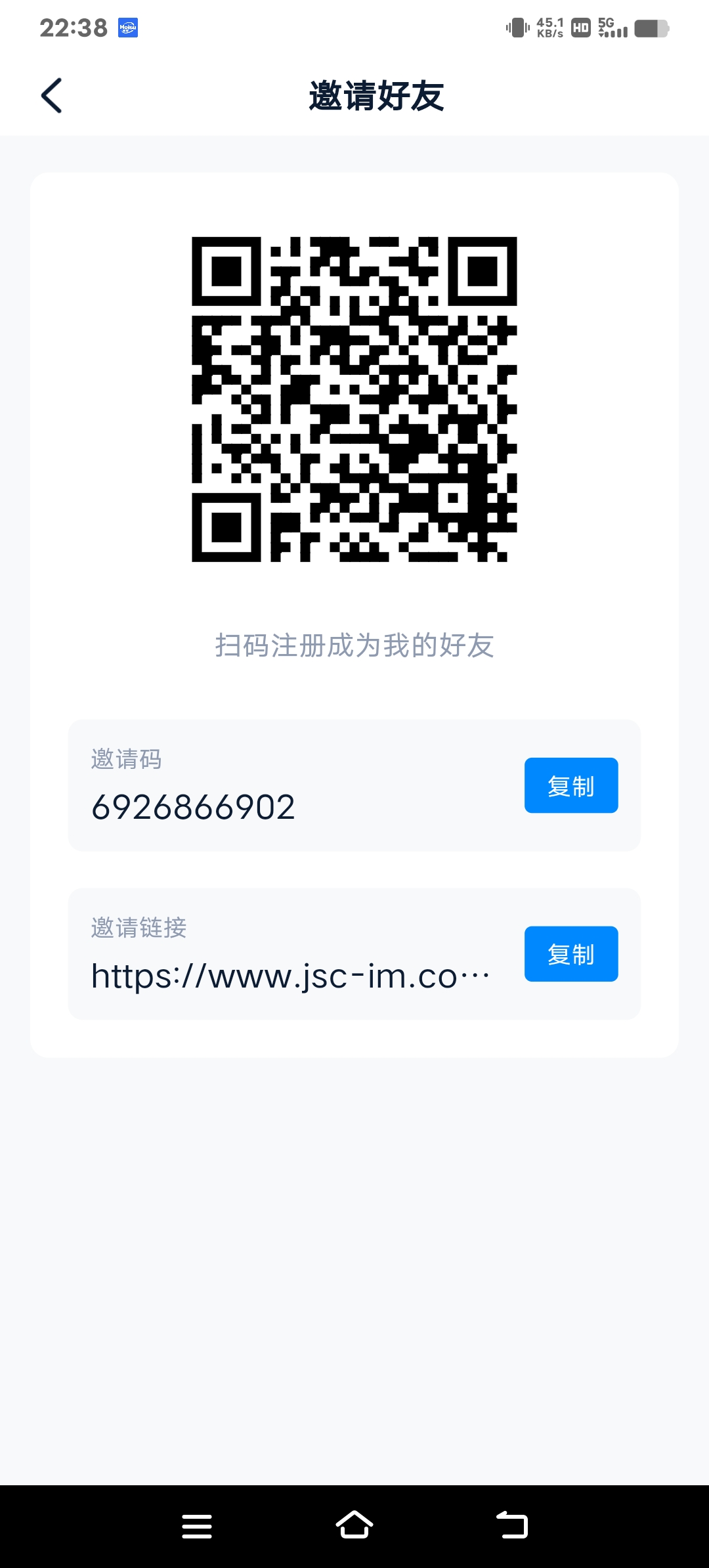Tap the 邀请链接 card section
The image size is (709, 1568).
click(354, 954)
